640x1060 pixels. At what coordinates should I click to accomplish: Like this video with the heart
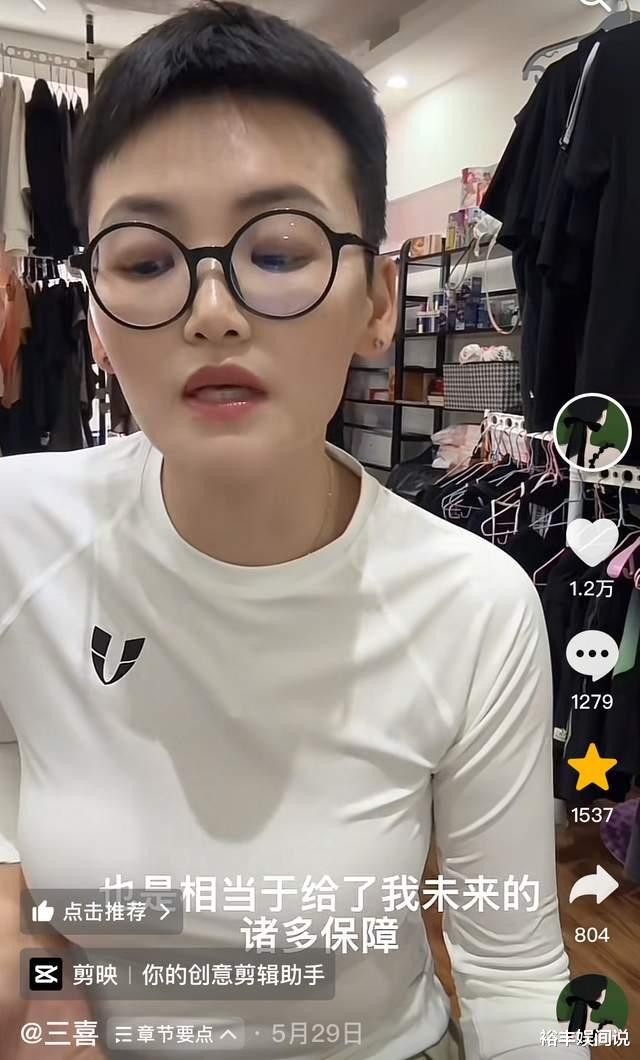592,541
